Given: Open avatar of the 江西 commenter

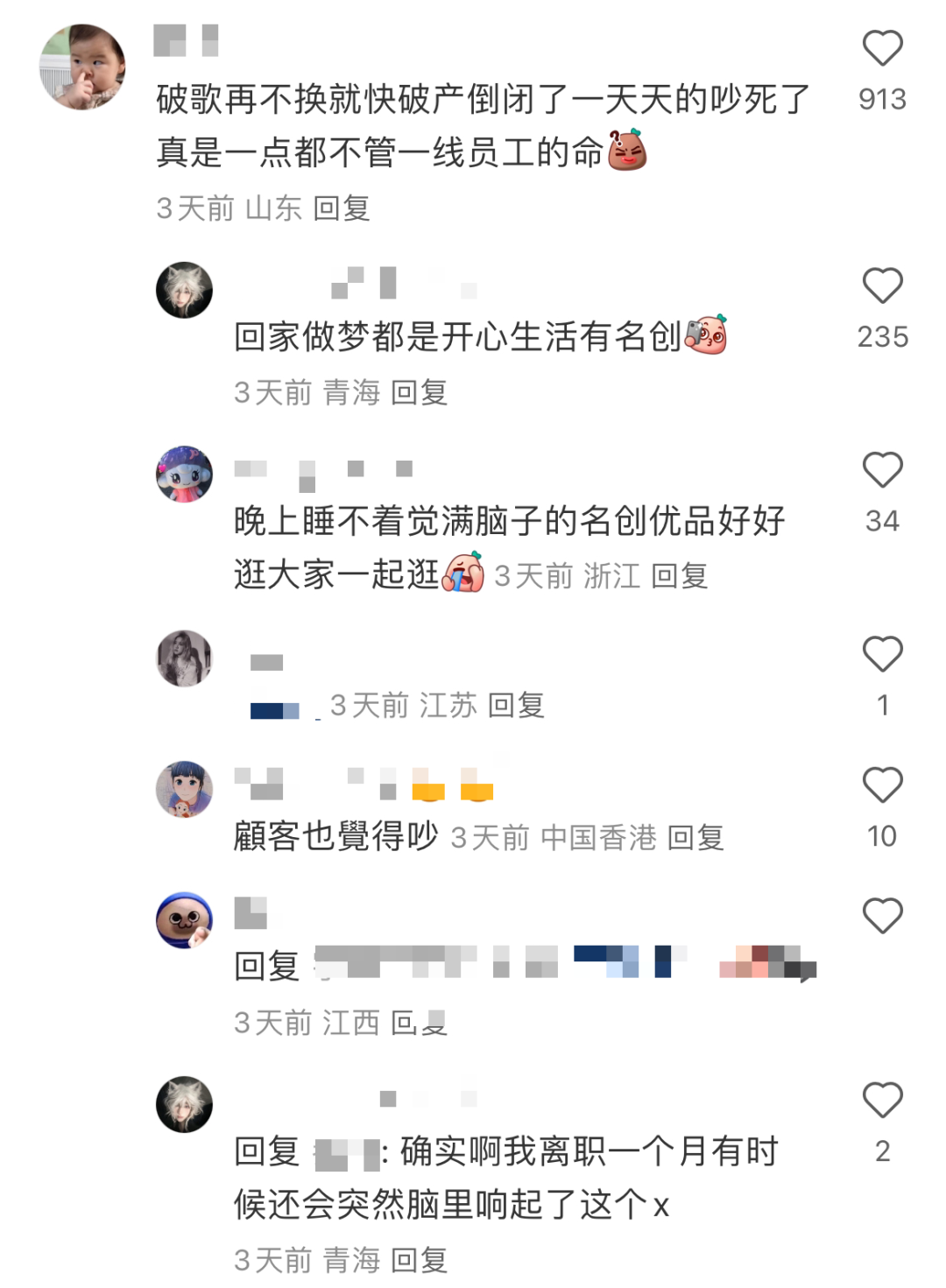Looking at the screenshot, I should click(184, 920).
